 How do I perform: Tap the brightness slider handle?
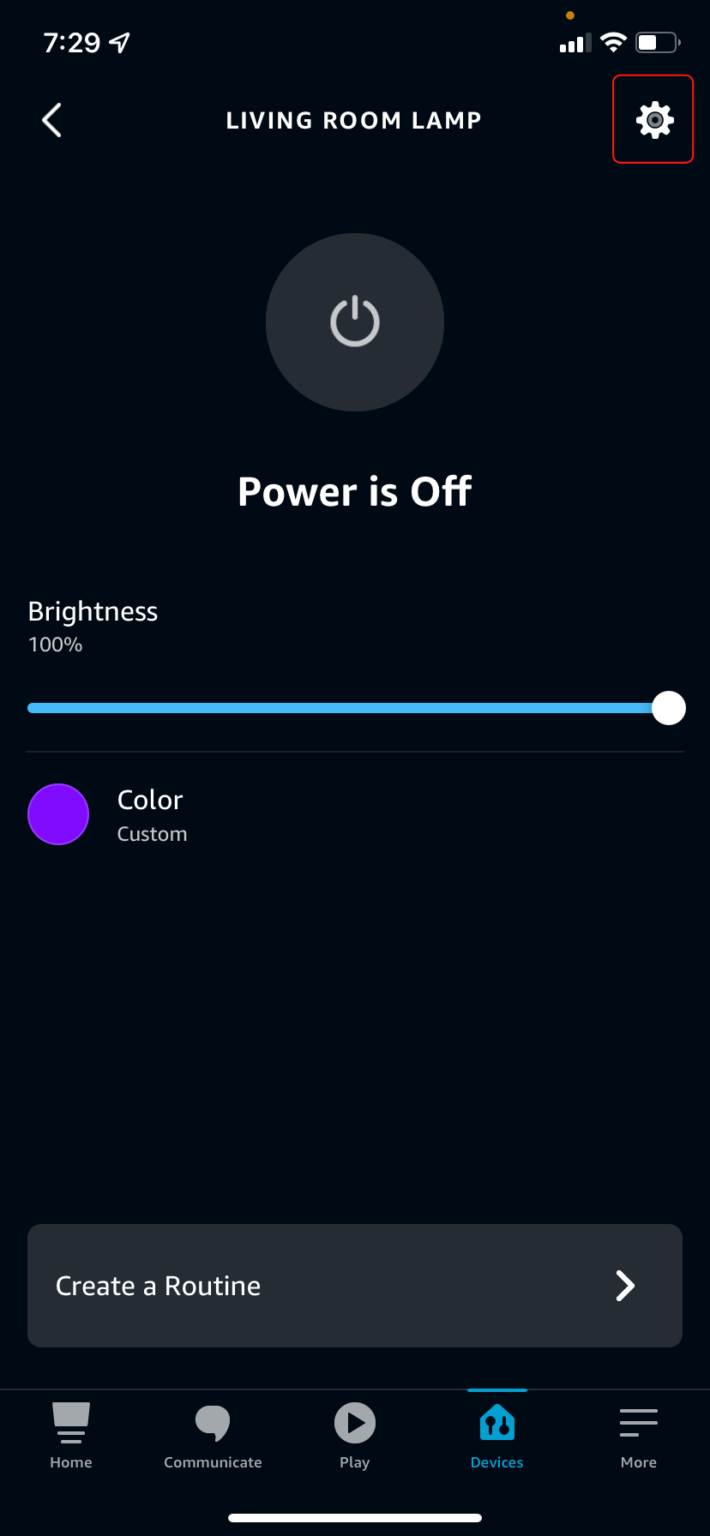coord(668,708)
